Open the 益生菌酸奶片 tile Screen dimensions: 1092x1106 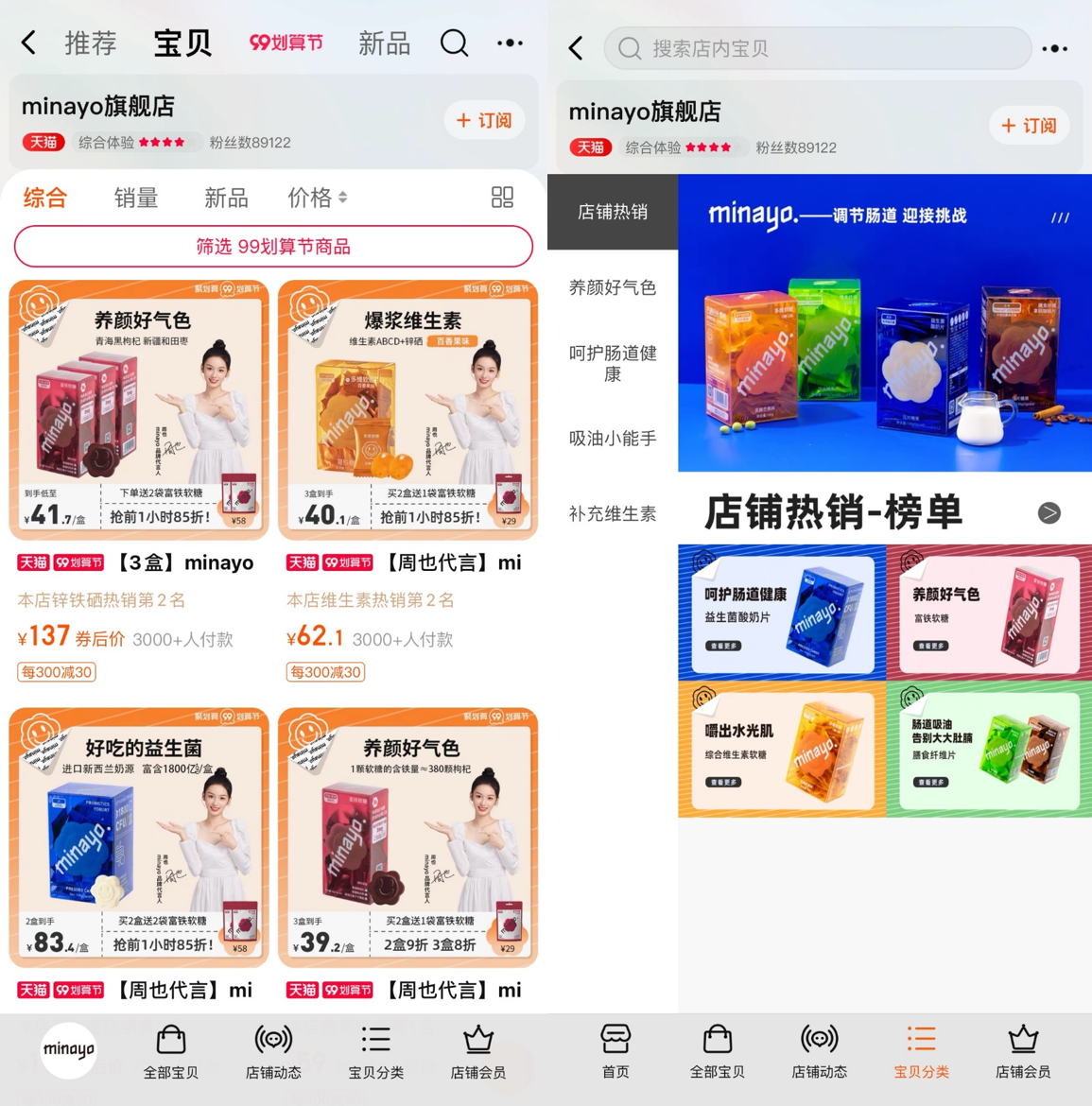point(782,613)
